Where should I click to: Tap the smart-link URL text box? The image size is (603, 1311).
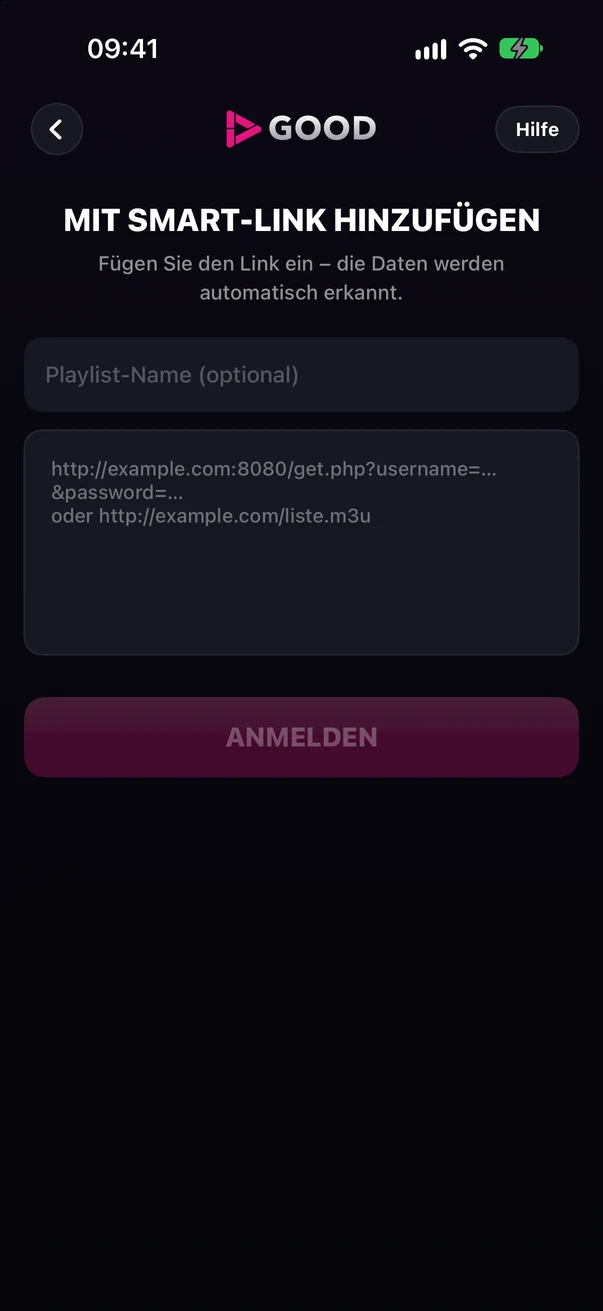[301, 543]
